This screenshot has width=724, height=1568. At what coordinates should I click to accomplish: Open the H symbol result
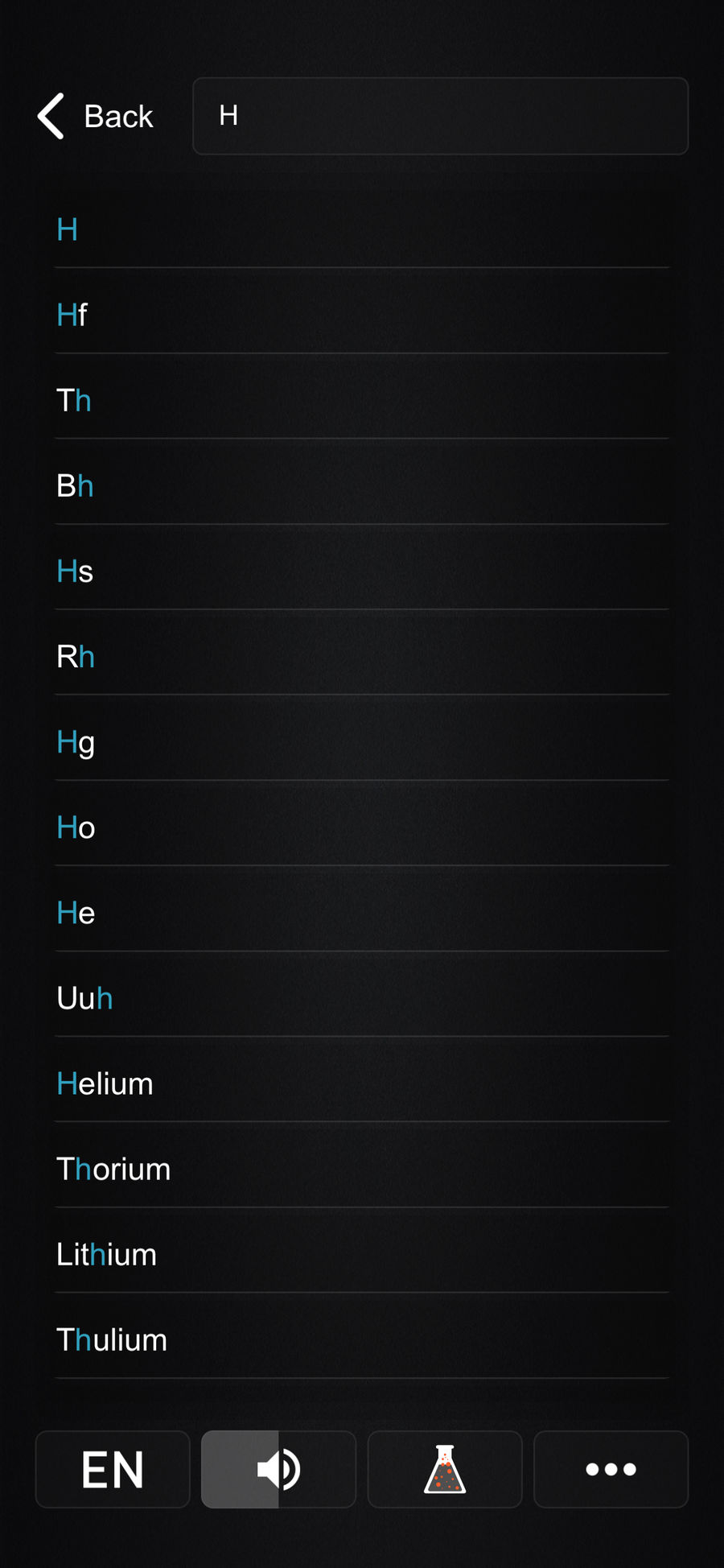(362, 230)
